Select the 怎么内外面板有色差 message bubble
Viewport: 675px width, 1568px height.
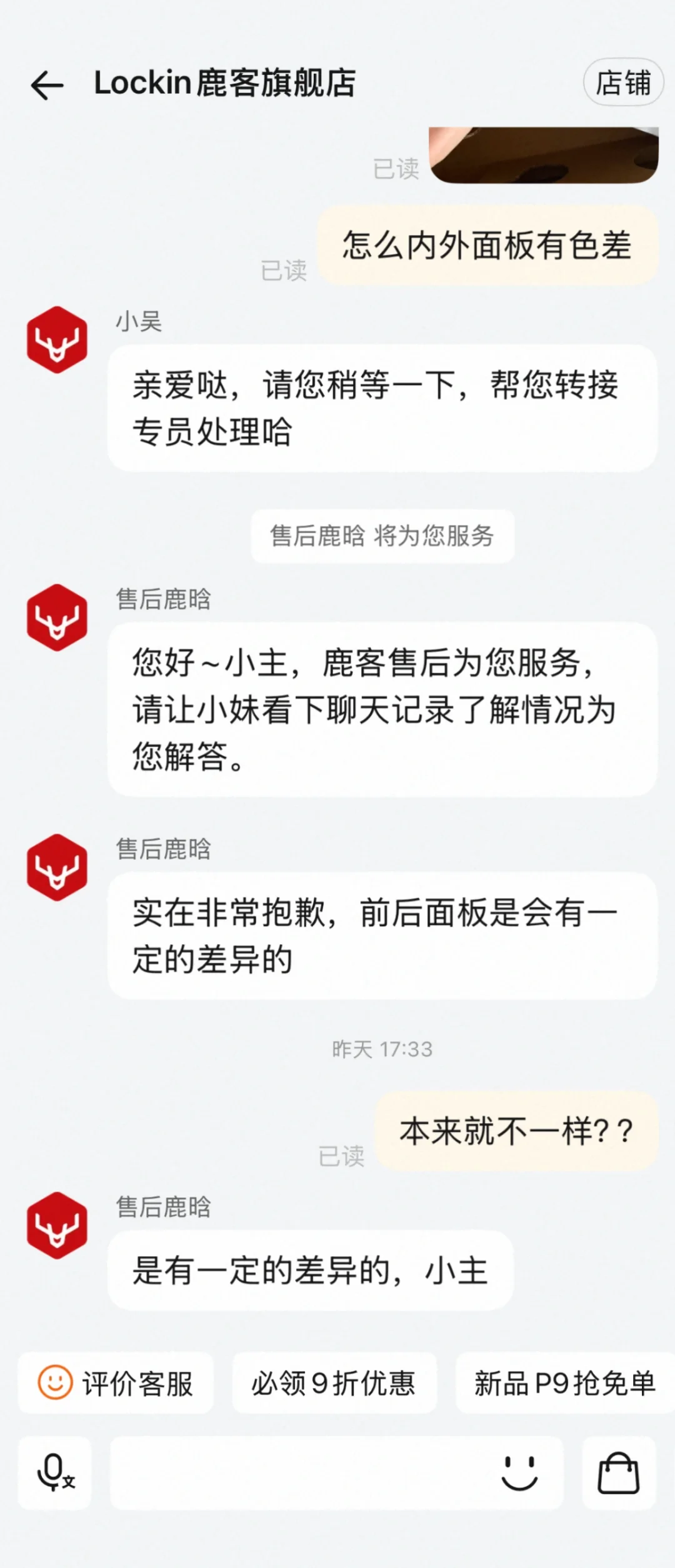click(x=489, y=246)
